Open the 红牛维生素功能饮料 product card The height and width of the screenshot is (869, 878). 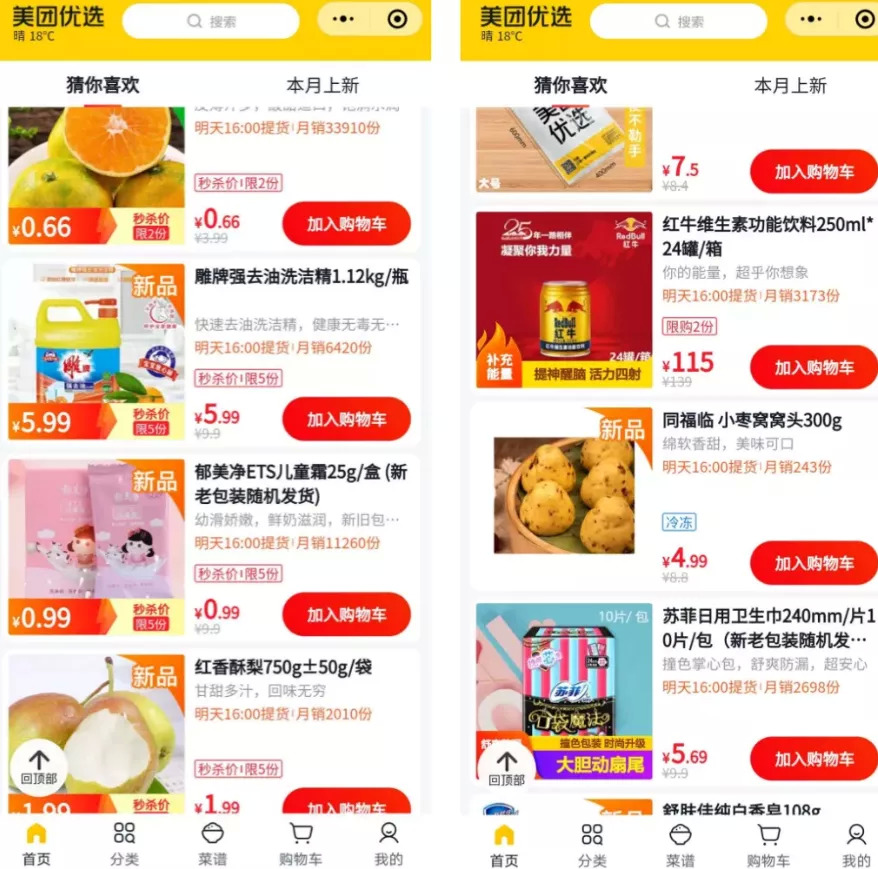click(767, 235)
